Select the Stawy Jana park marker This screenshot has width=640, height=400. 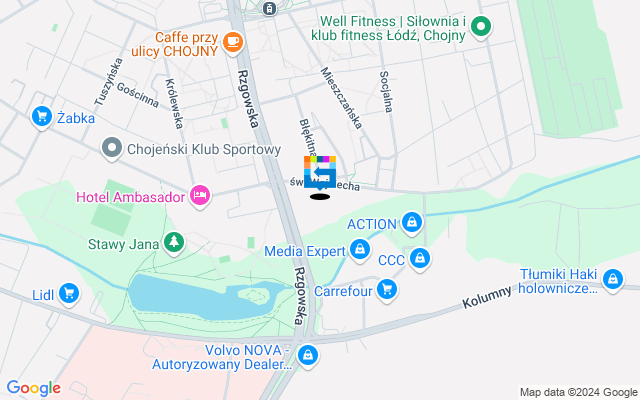(x=174, y=241)
